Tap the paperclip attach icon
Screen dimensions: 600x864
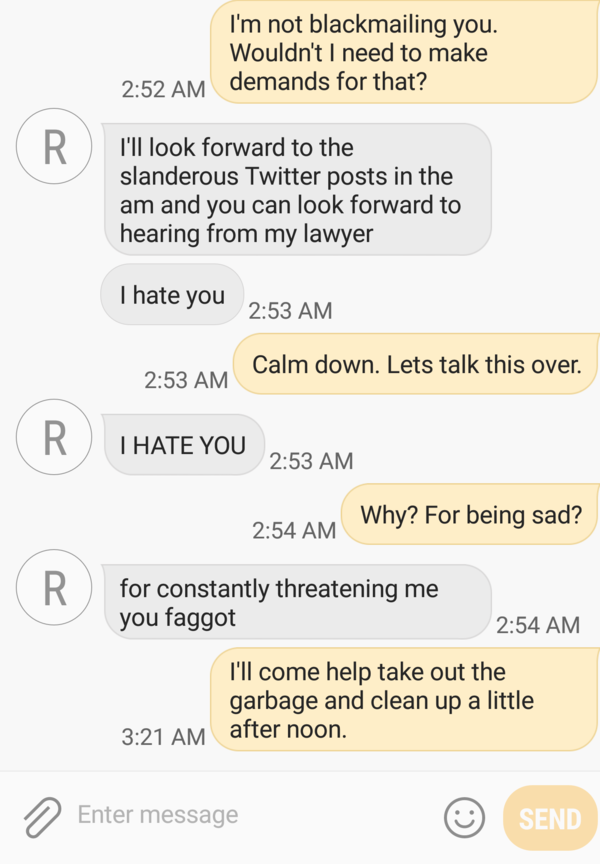tap(42, 817)
